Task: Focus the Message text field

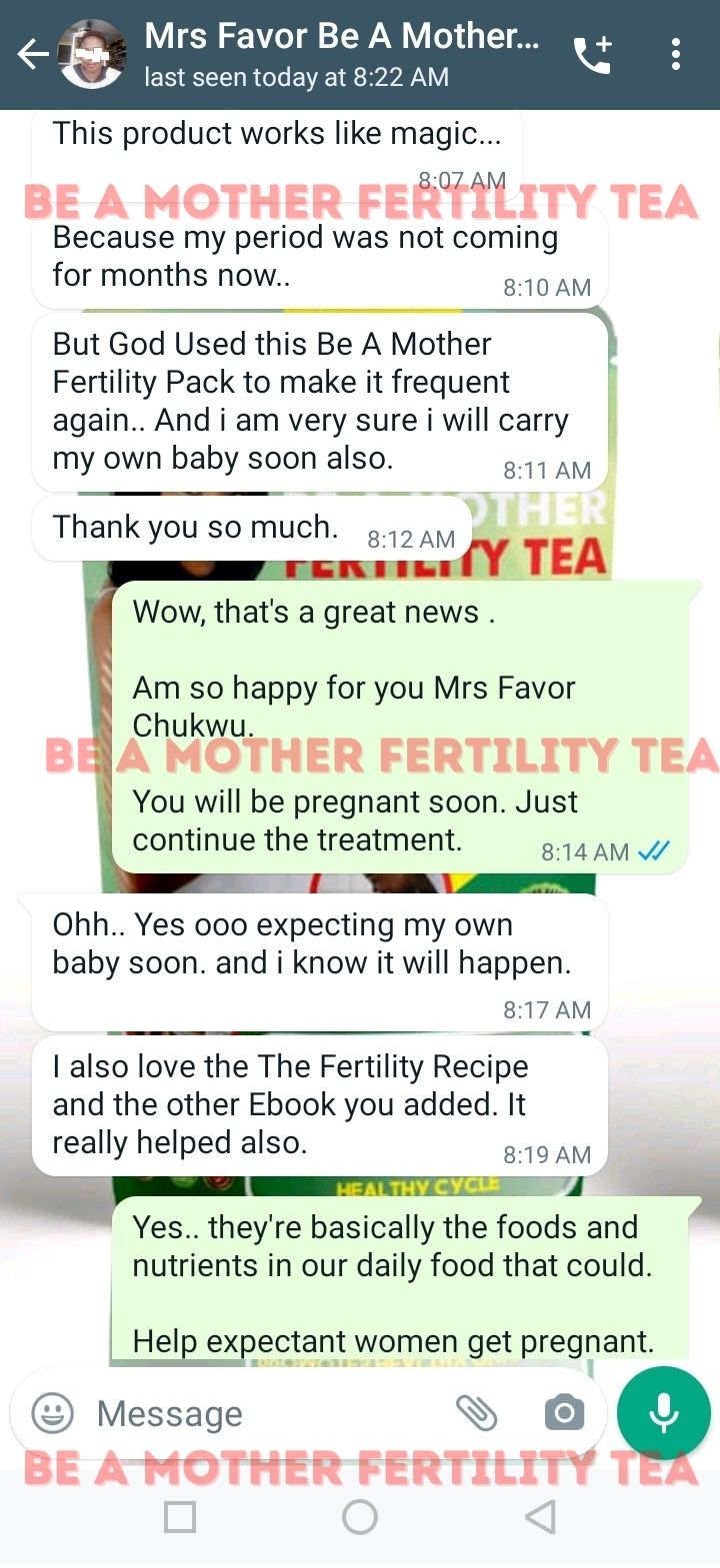Action: point(260,1413)
